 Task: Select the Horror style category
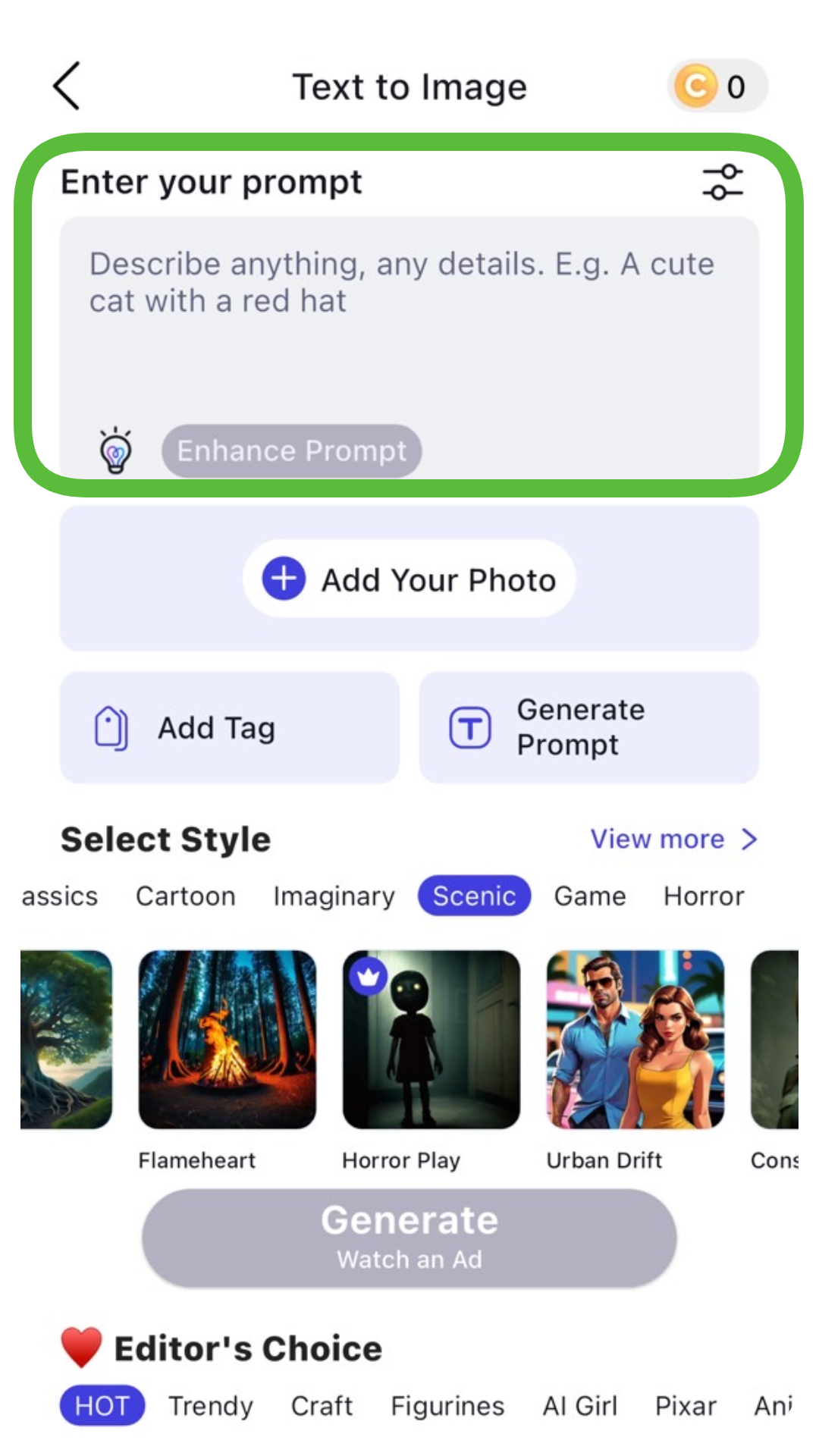(x=704, y=896)
